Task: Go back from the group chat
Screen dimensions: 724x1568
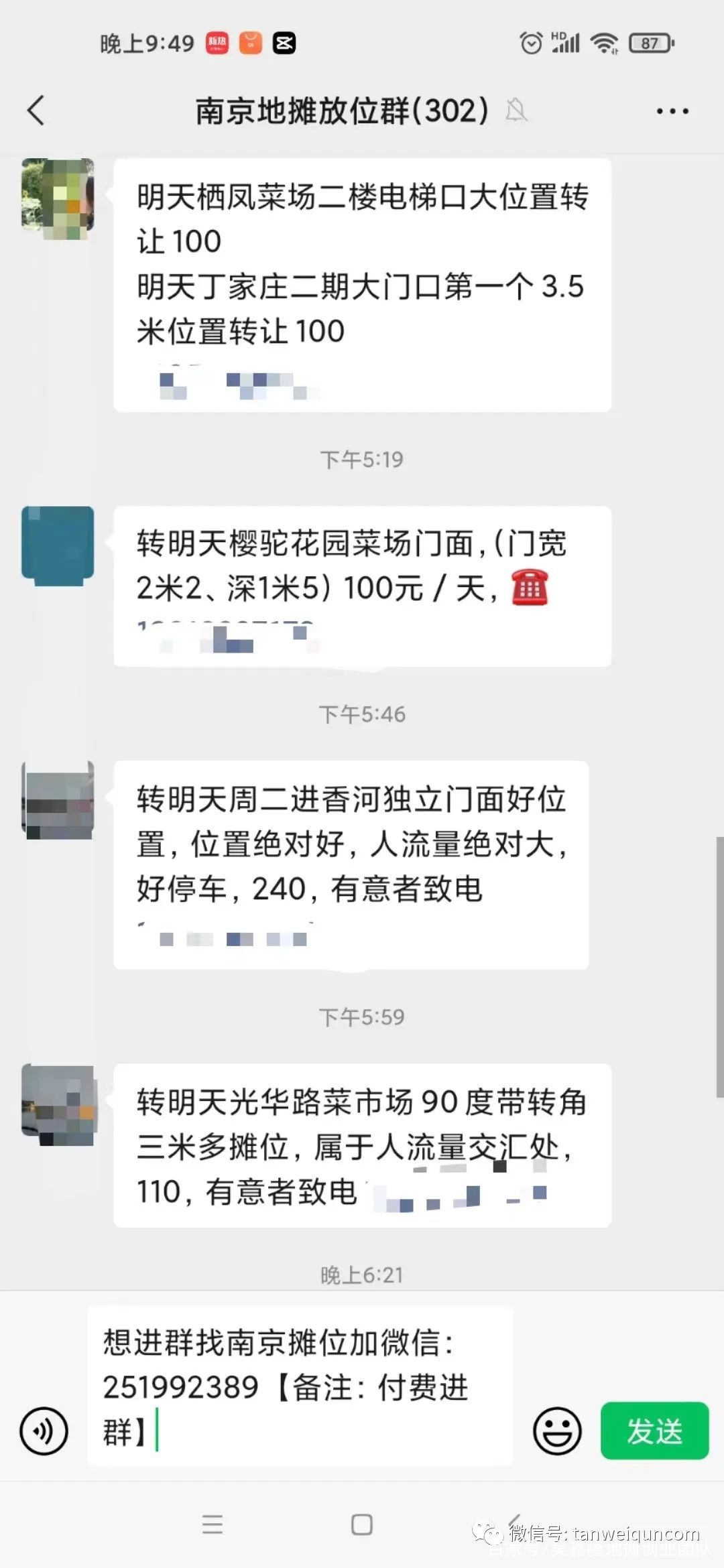Action: click(36, 111)
